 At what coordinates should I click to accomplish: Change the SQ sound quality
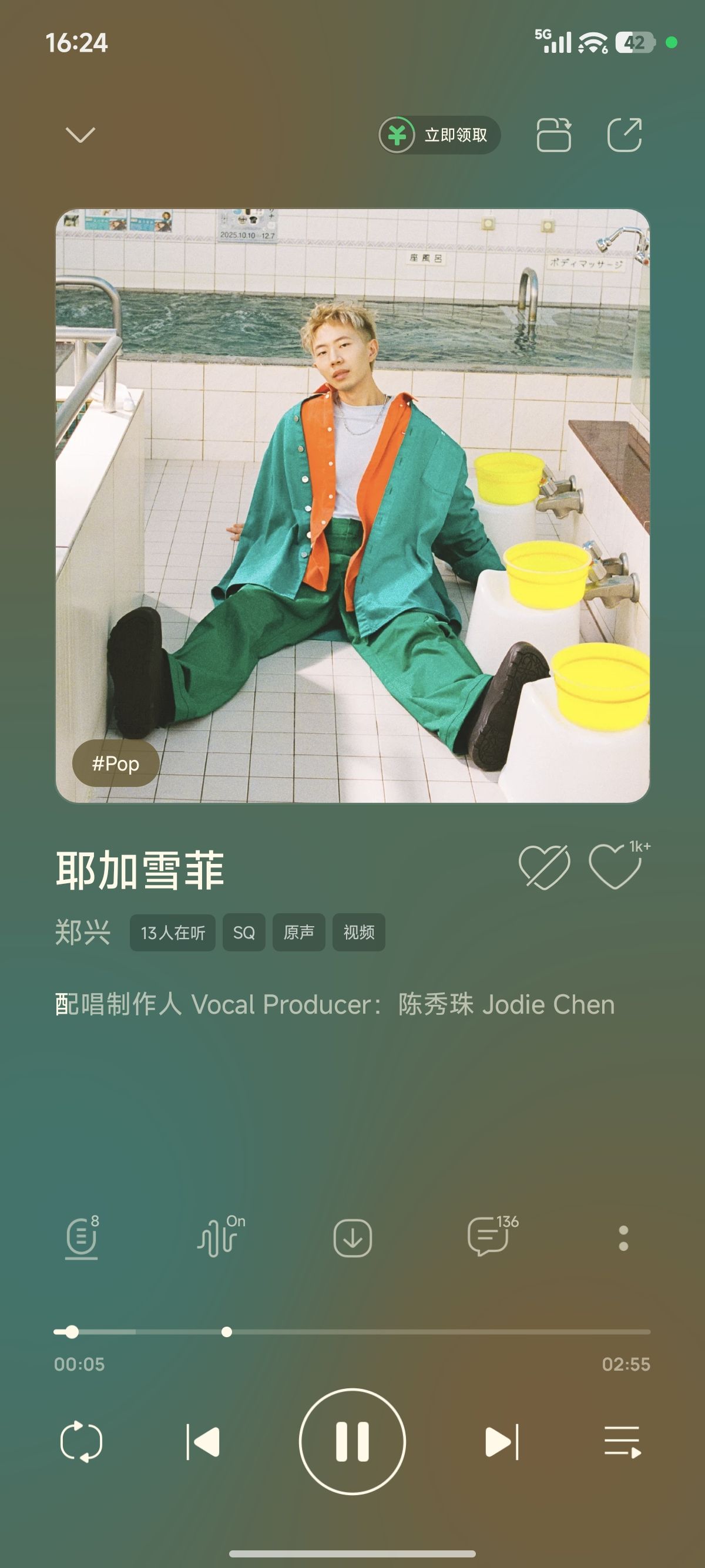[x=244, y=933]
